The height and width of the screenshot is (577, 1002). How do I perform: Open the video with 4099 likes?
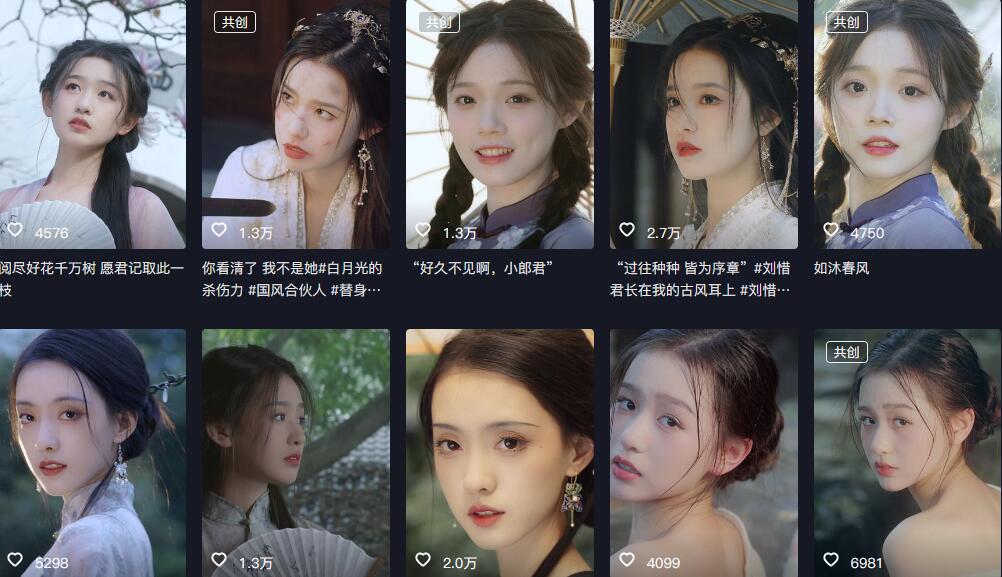[x=704, y=450]
